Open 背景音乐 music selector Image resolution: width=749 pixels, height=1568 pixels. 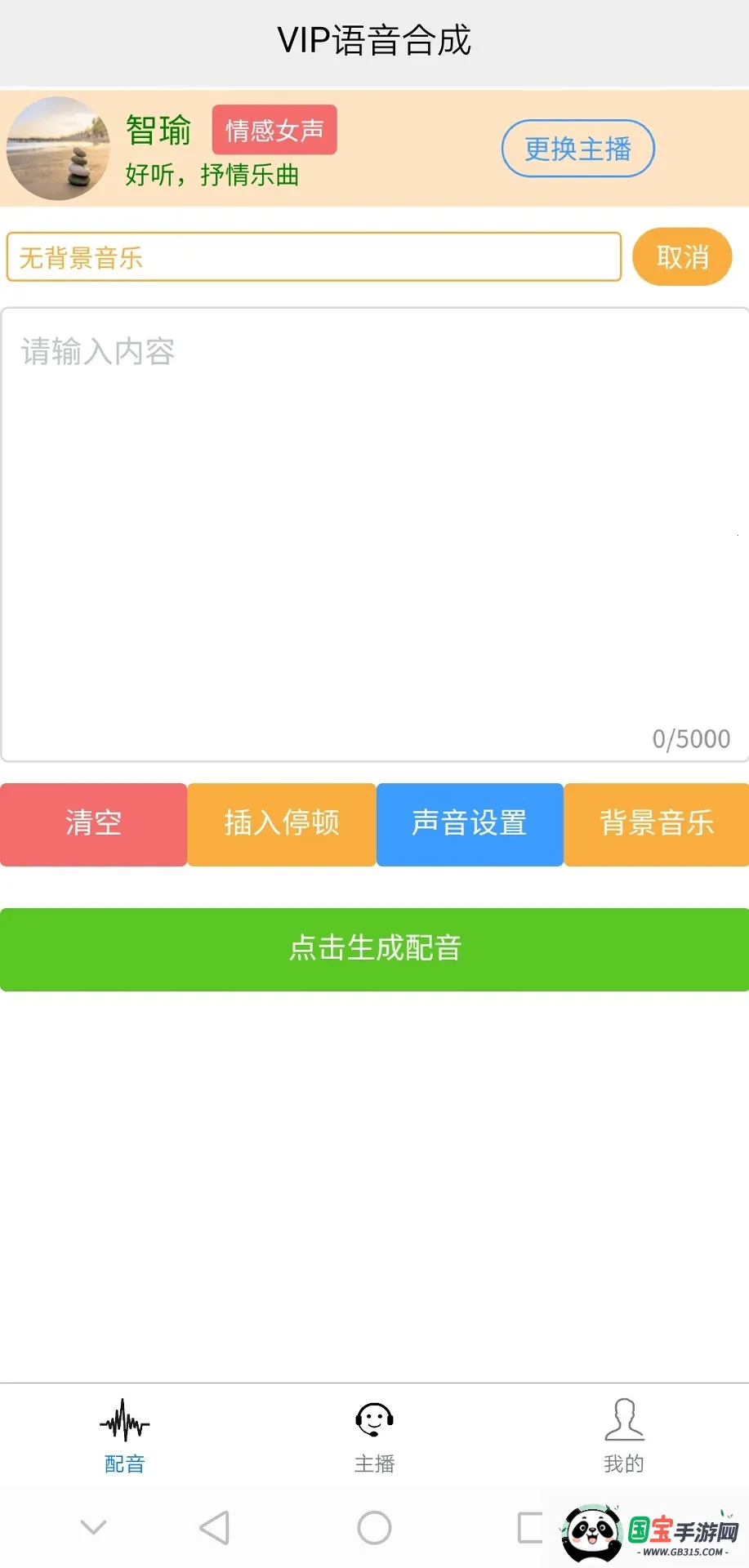(656, 824)
